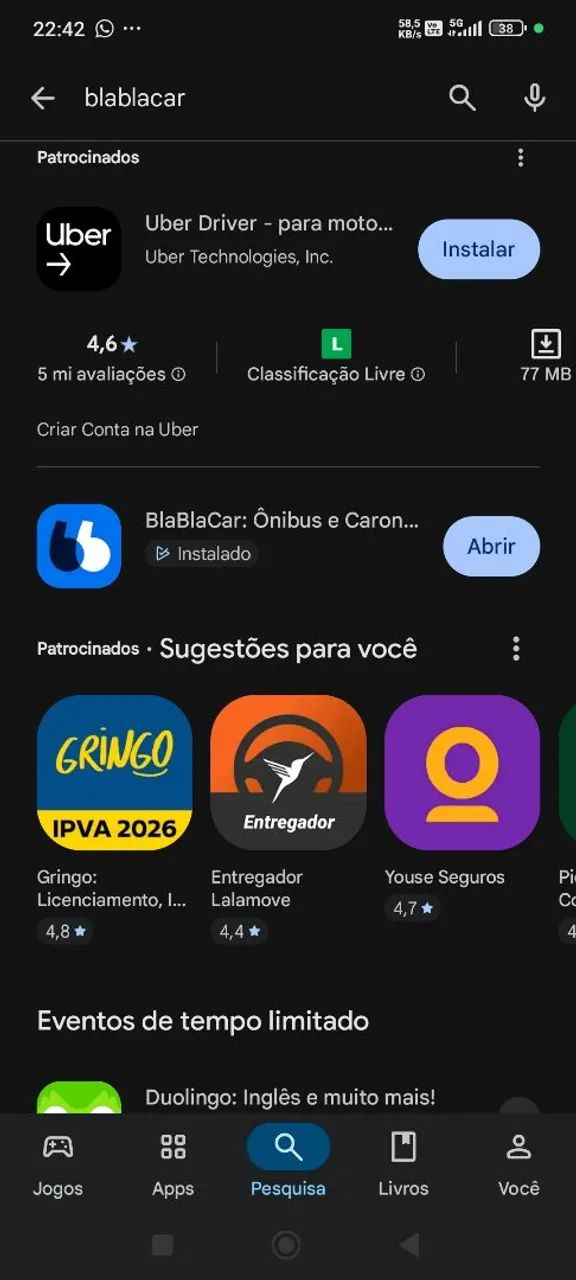
Task: Tap the blablacar search query field
Action: tap(250, 97)
